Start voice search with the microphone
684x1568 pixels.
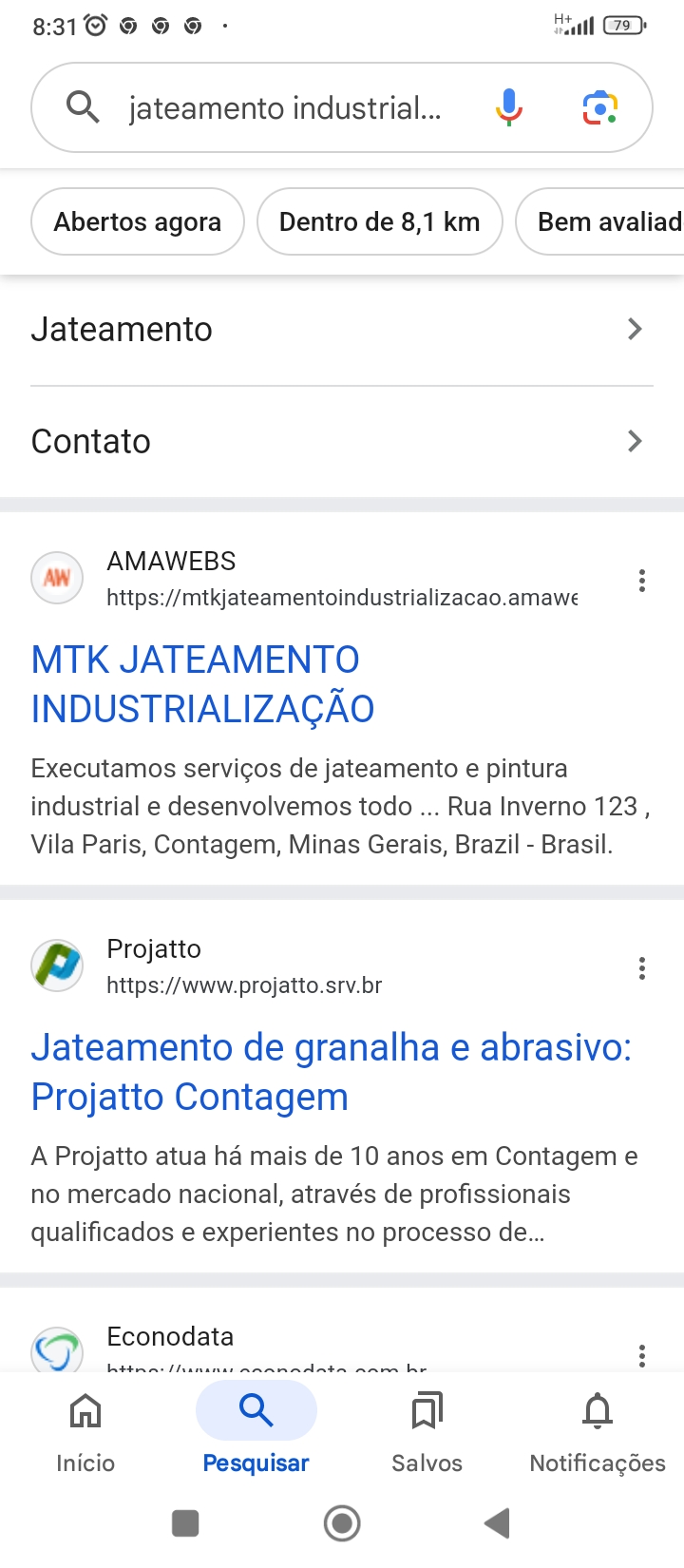click(509, 107)
